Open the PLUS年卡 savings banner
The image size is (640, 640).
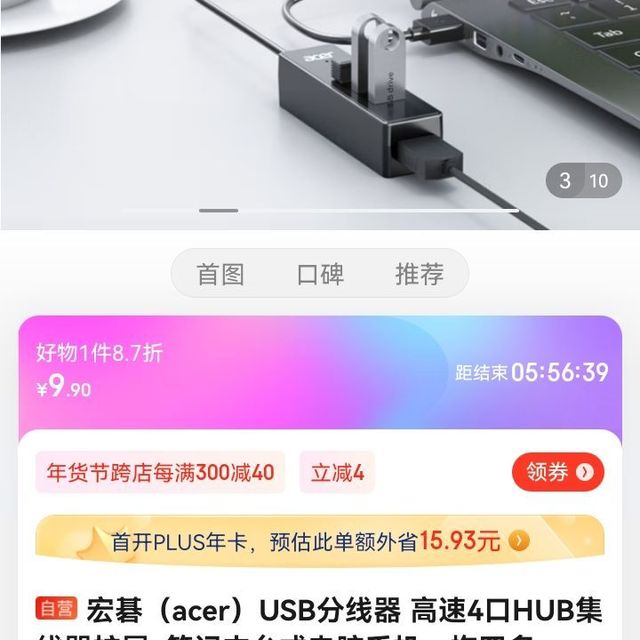coord(320,541)
